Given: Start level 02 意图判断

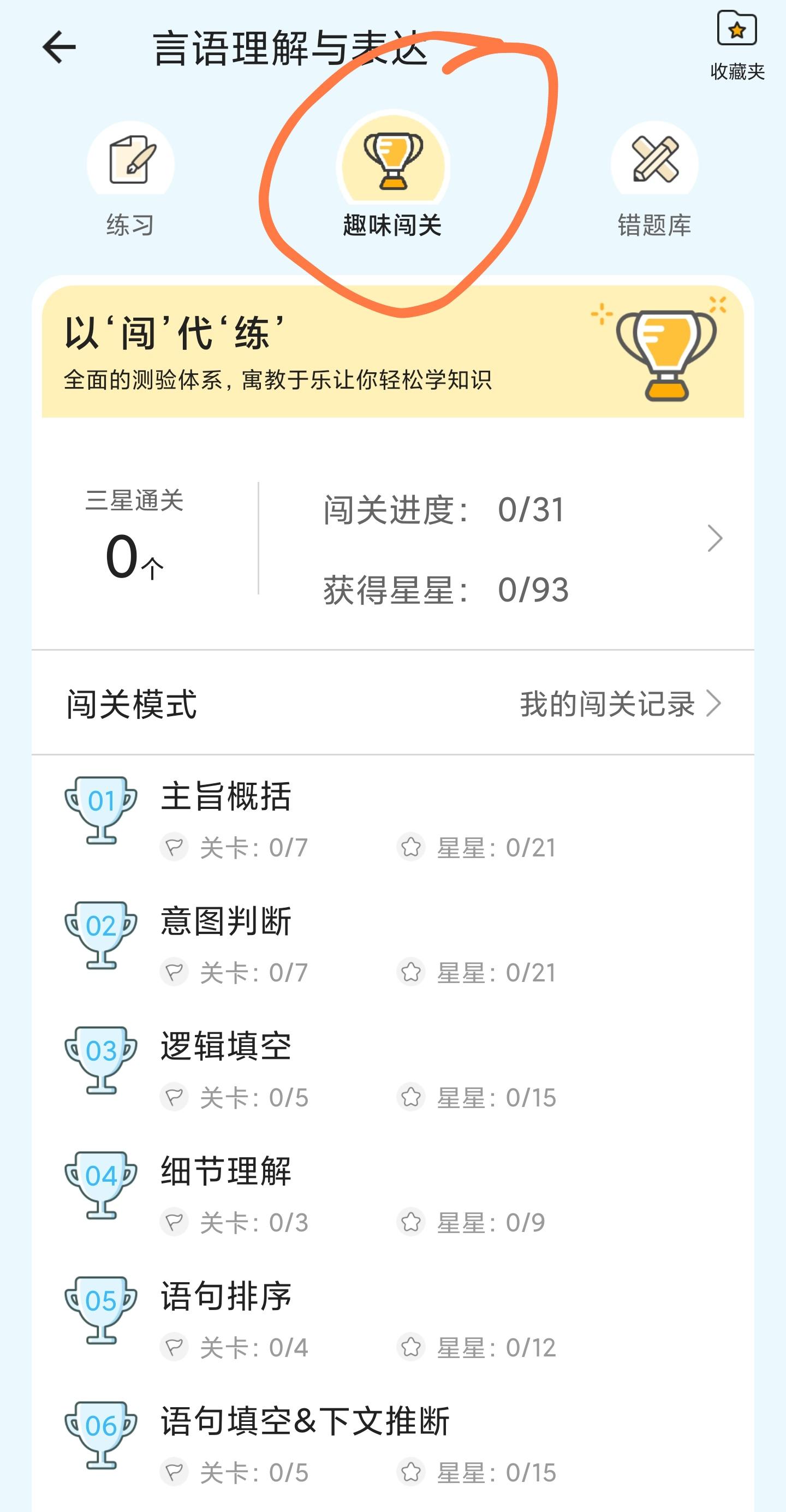Looking at the screenshot, I should tap(226, 921).
